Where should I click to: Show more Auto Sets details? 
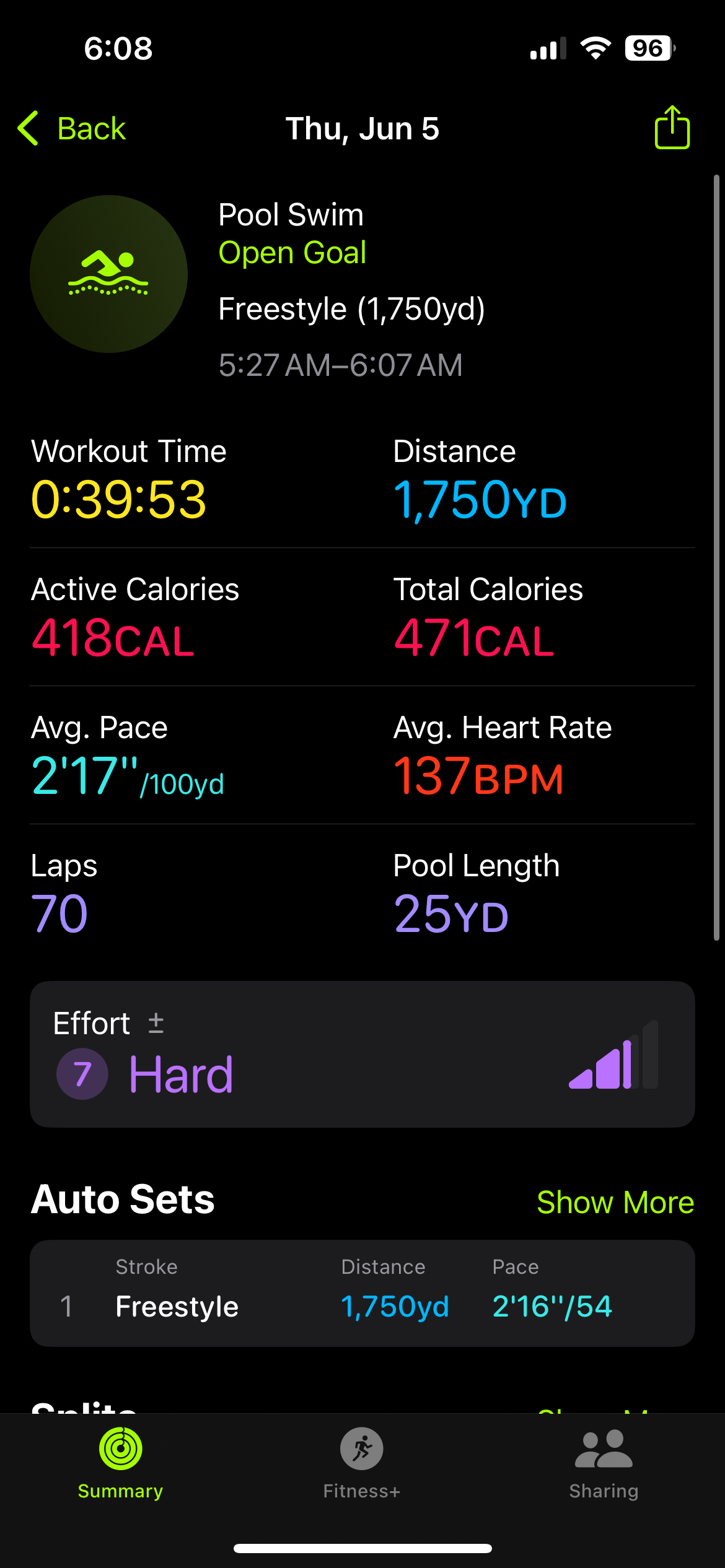(615, 1202)
